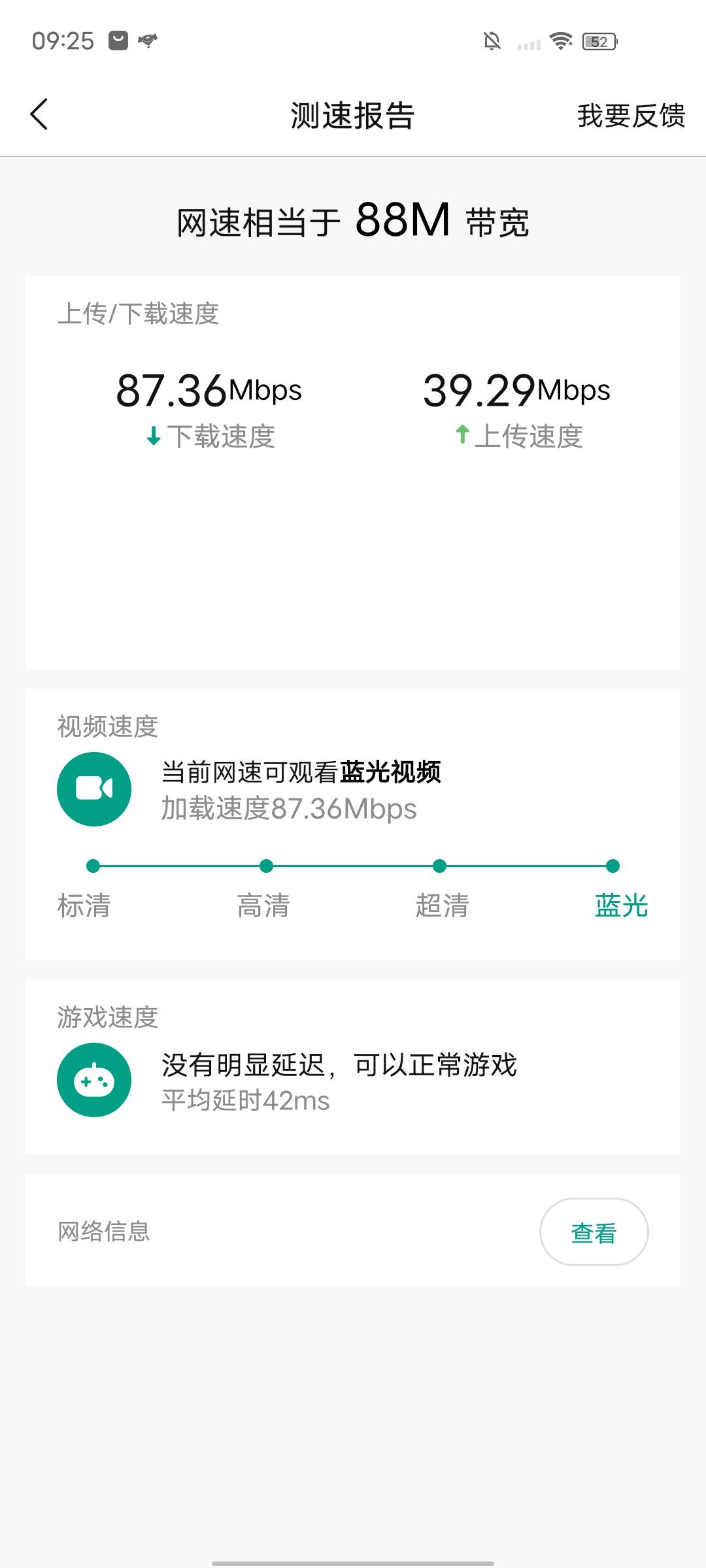Open the 我要反馈 feedback menu item
Screen dimensions: 706x1568
[631, 116]
